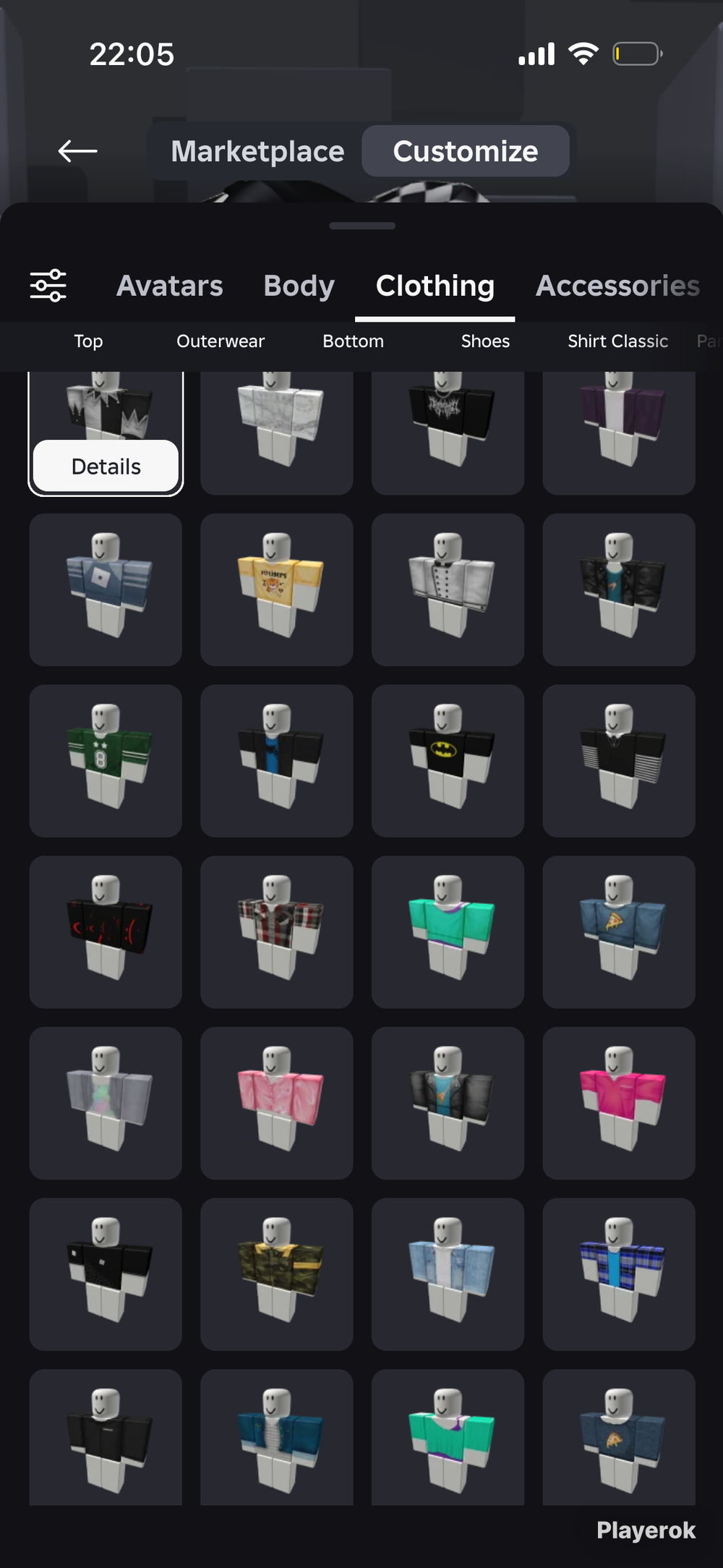Wear the white chef coat shirt
Viewport: 723px width, 1568px height.
click(x=448, y=589)
